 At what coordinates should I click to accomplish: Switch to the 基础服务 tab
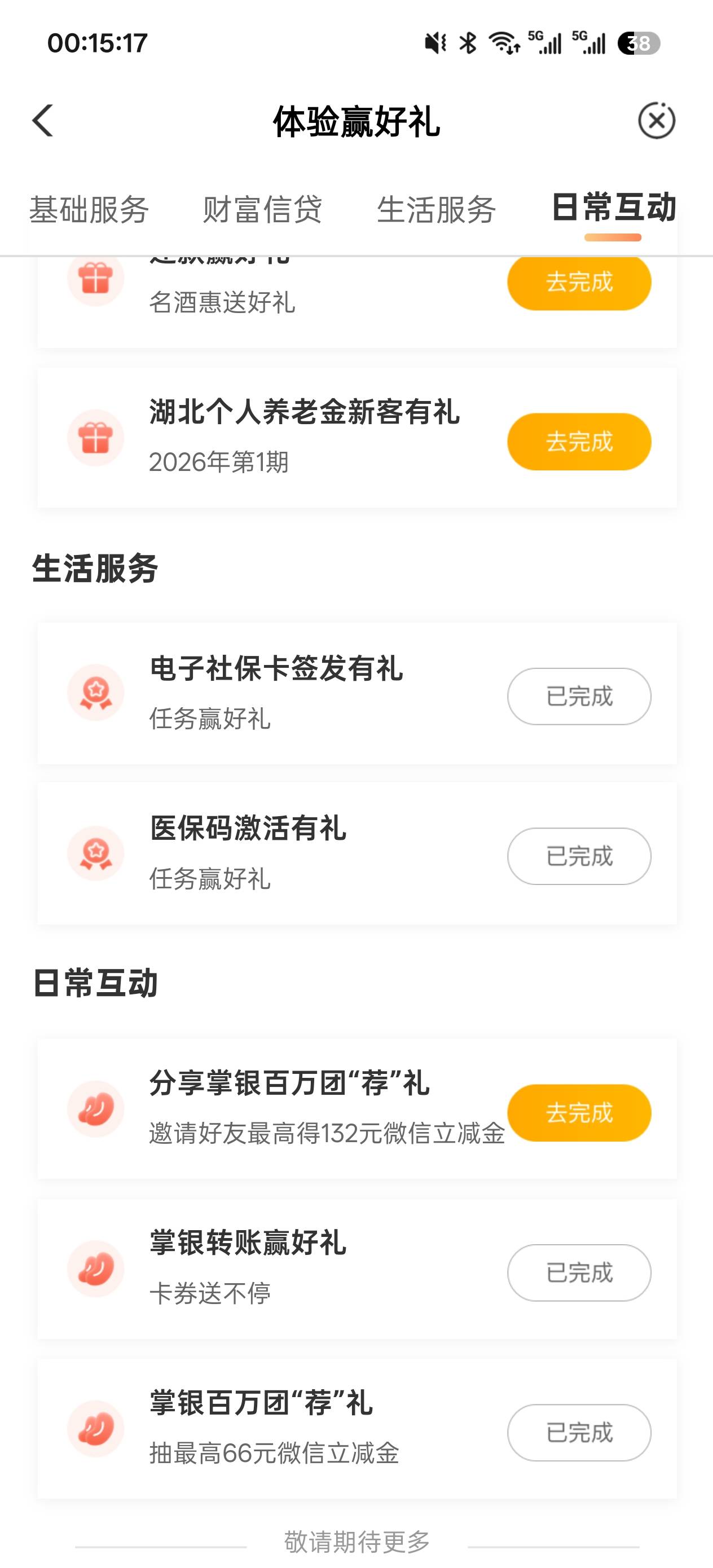pyautogui.click(x=89, y=209)
